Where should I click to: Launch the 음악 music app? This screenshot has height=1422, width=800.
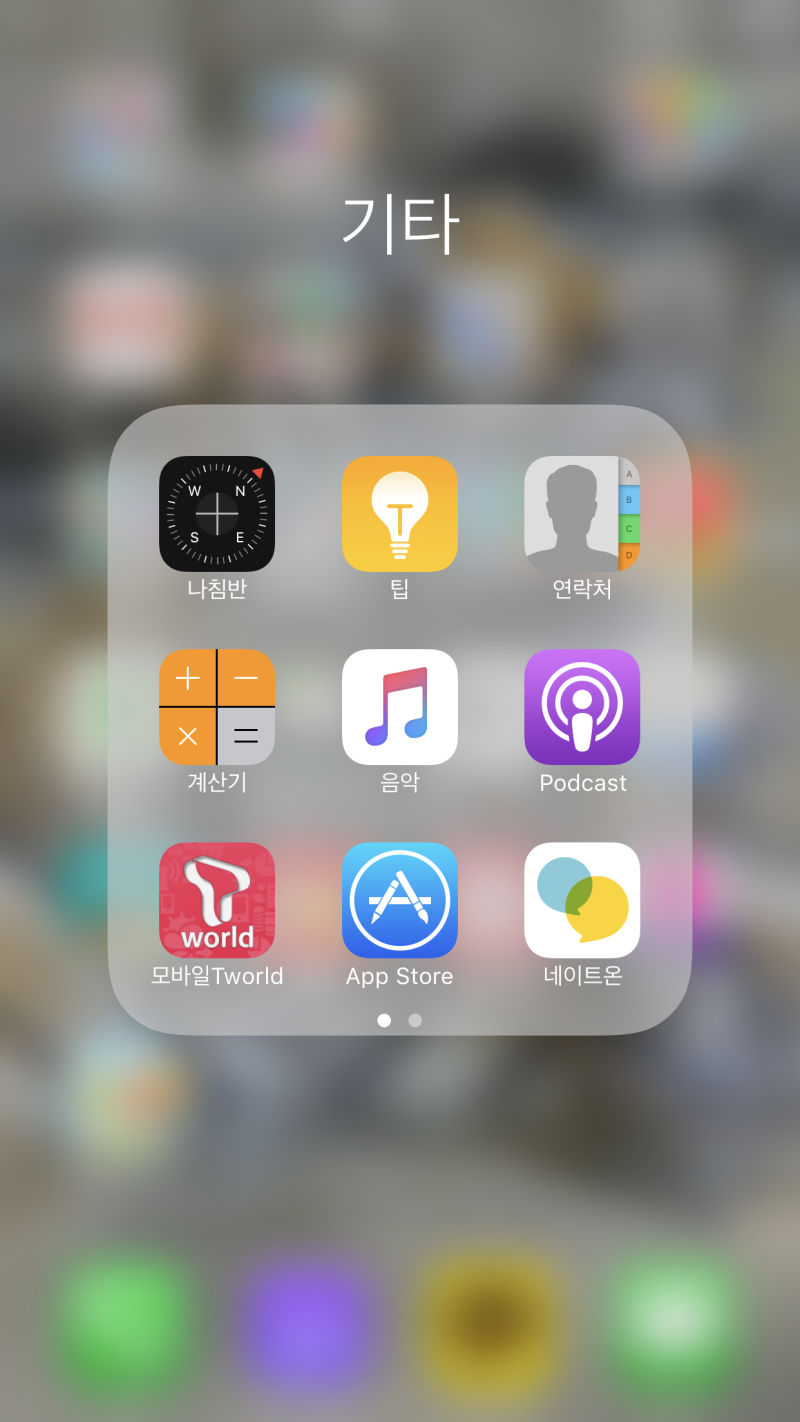click(x=400, y=707)
